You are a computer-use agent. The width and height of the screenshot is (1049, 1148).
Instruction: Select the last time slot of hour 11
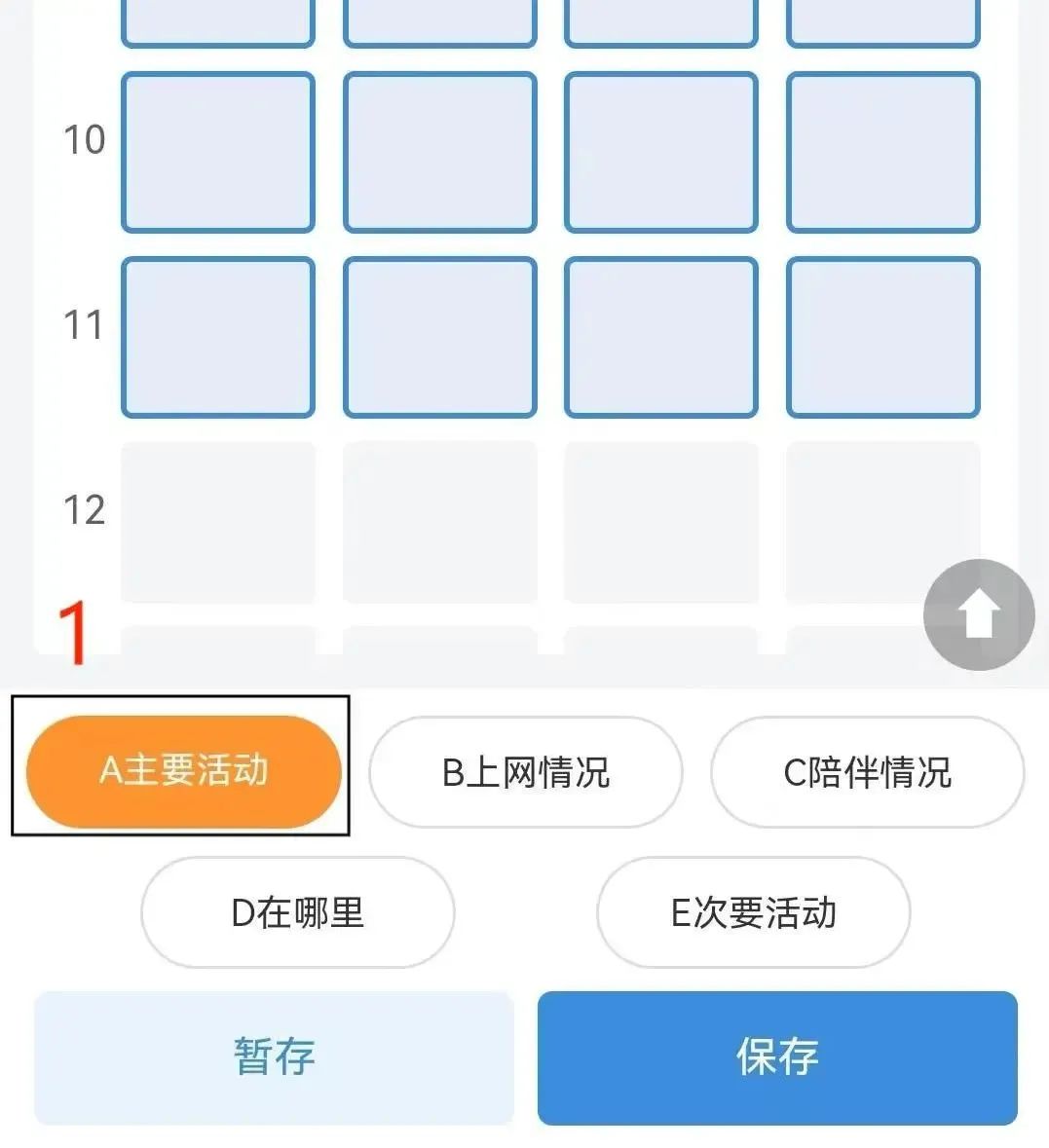(x=882, y=337)
